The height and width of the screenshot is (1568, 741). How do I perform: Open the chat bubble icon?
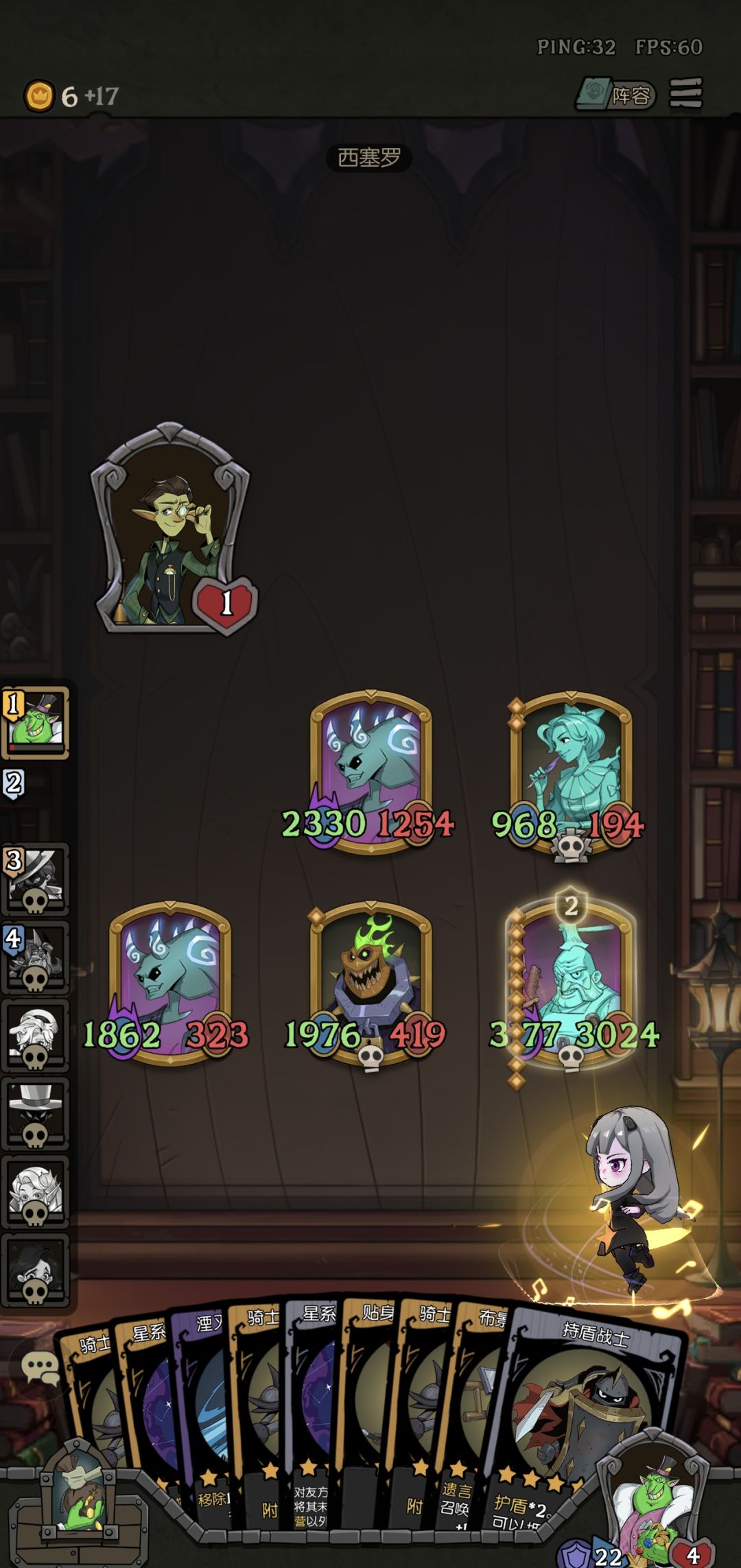point(39,1366)
